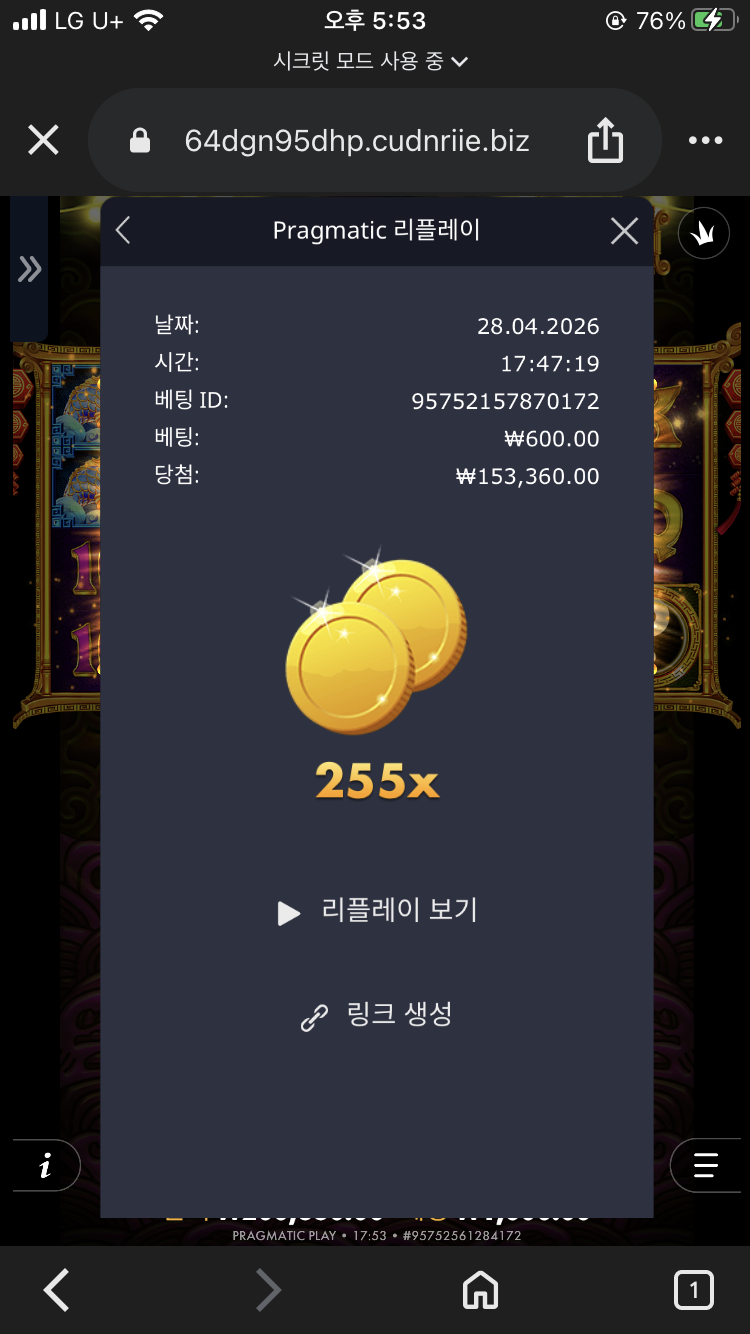This screenshot has width=750, height=1334.
Task: Open the browser tab switcher
Action: coord(693,1290)
